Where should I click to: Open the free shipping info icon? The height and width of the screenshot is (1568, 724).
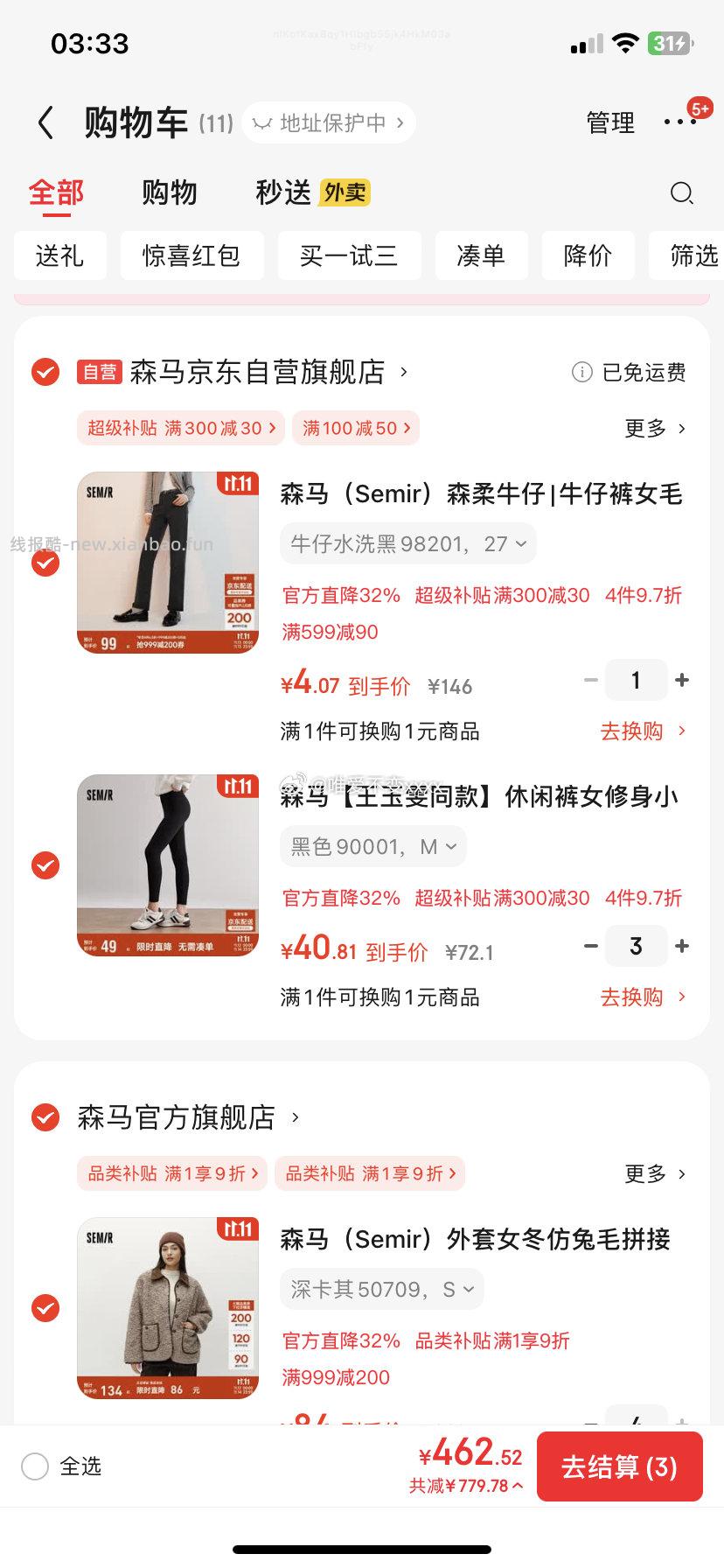[x=581, y=371]
